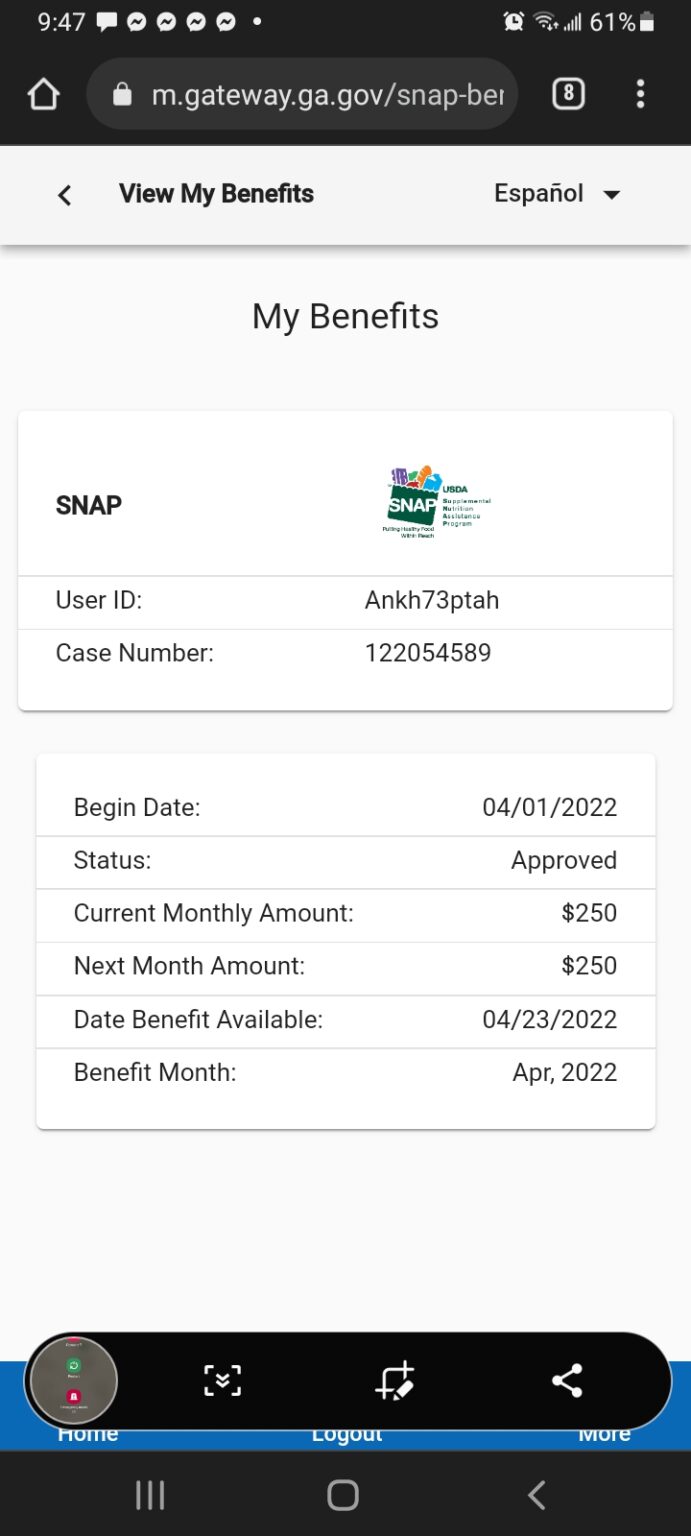
Task: Tap the scroll capture icon in screenshot toolbar
Action: pos(222,1381)
